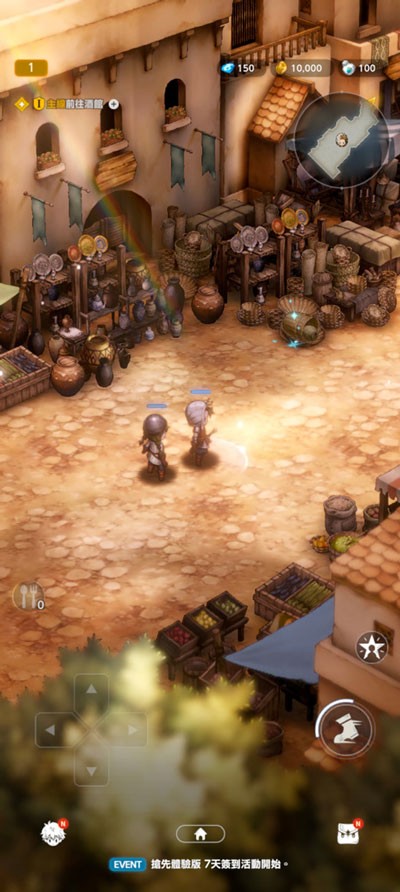Tap the 150 blue gem counter
The image size is (400, 892).
coord(238,68)
